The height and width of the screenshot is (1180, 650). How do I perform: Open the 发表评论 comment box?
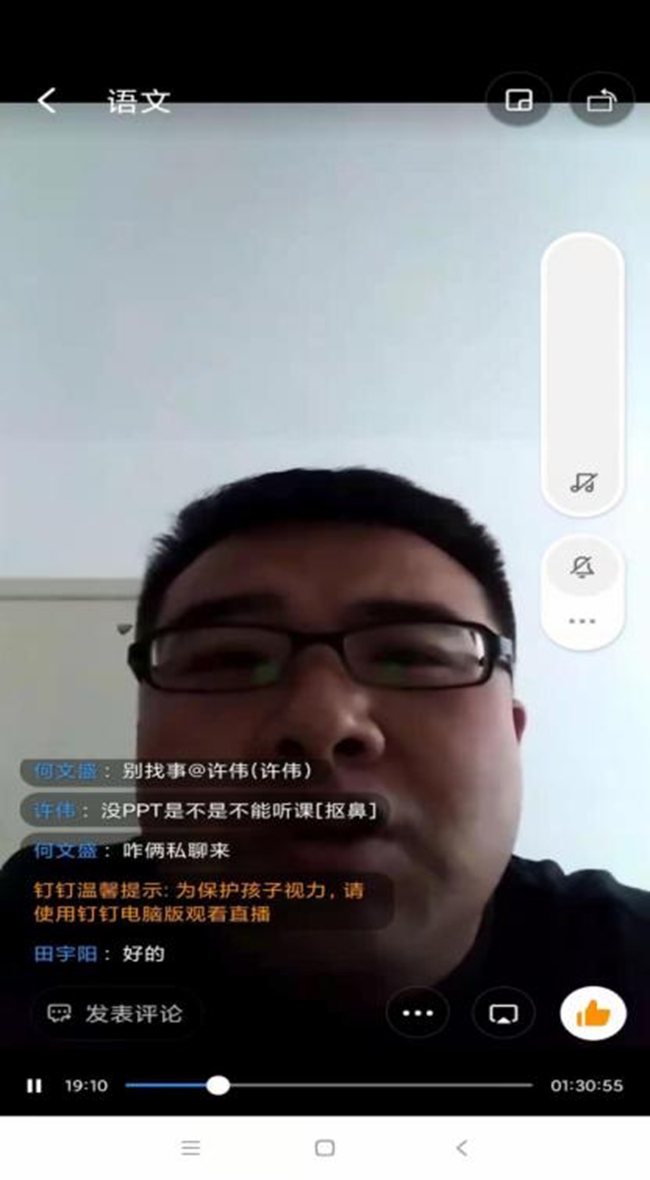click(117, 1013)
